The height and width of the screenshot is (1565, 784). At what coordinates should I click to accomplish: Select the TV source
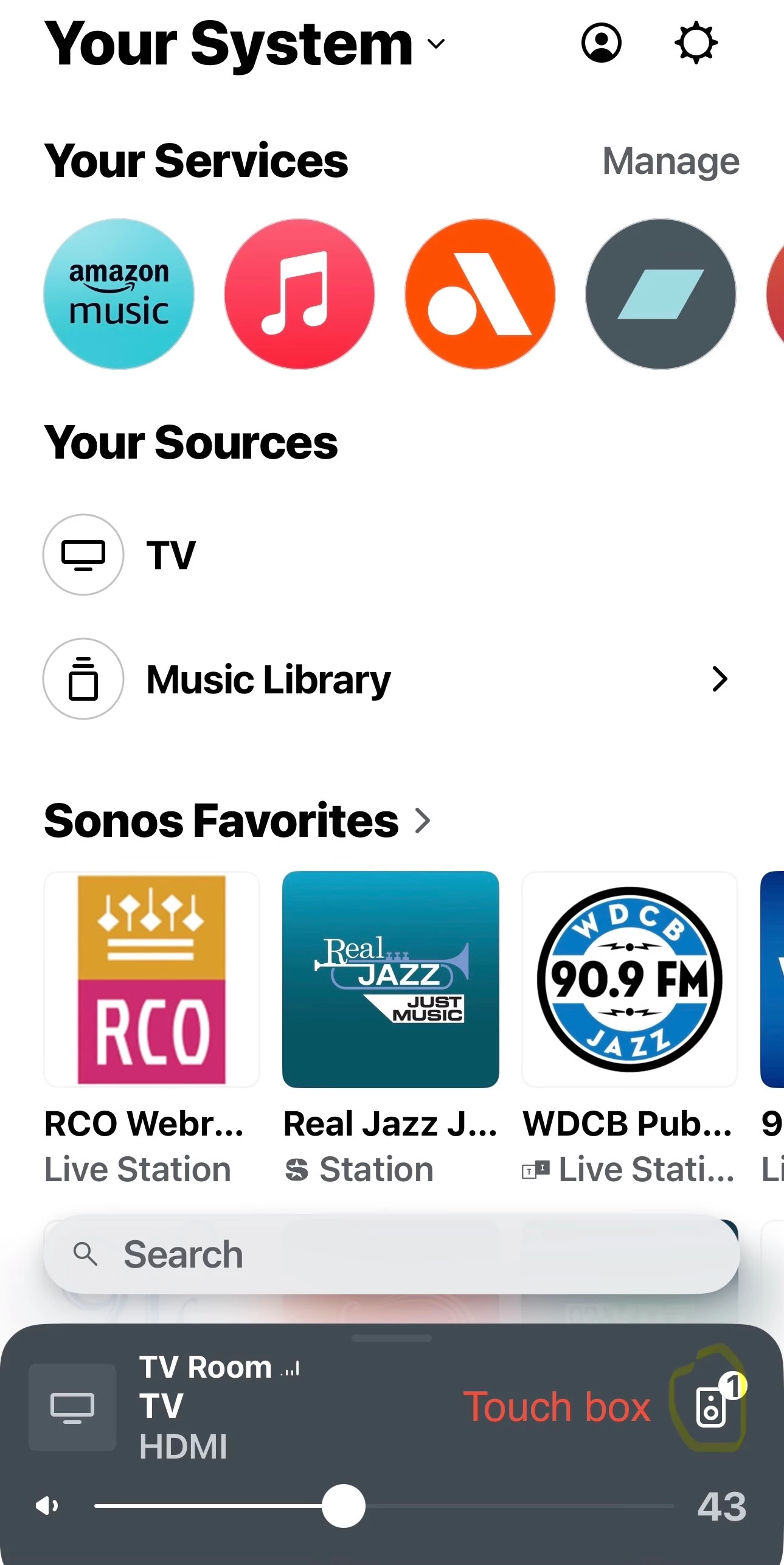click(170, 555)
